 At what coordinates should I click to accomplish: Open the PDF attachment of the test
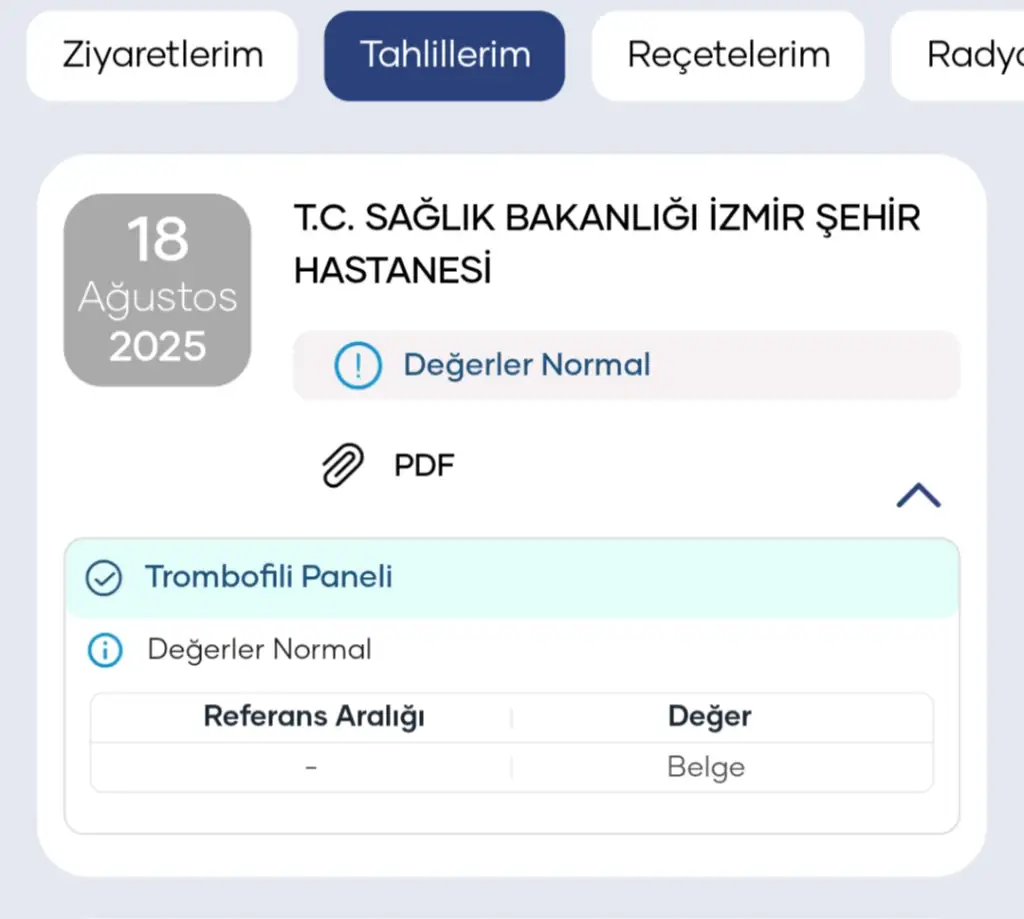[390, 465]
